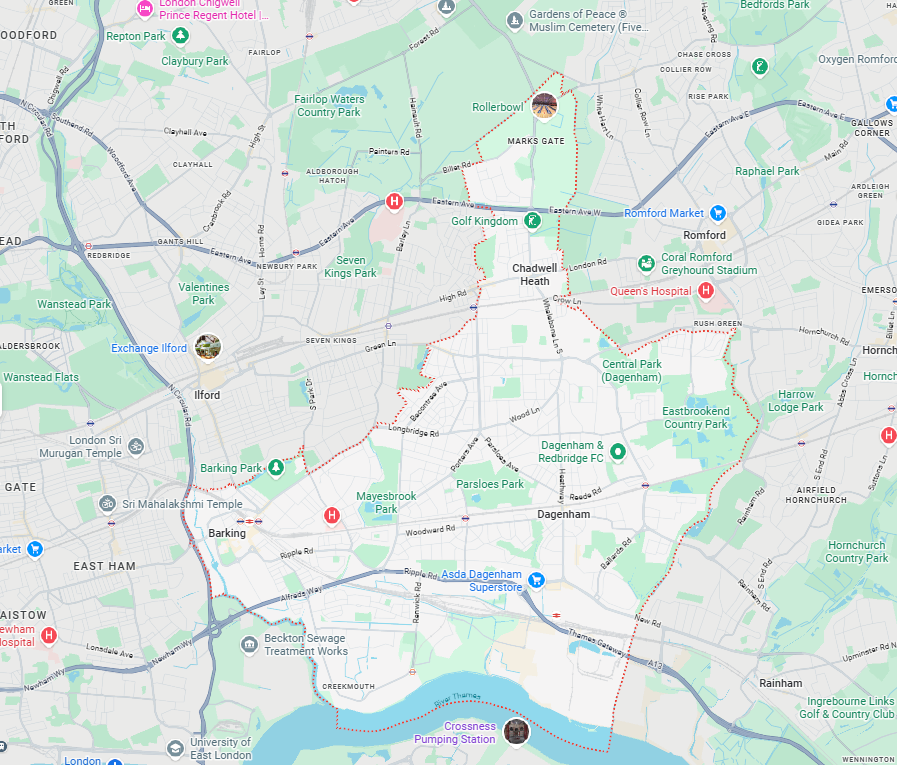
Task: Tap the Romford Market shopping pin
Action: pyautogui.click(x=717, y=213)
